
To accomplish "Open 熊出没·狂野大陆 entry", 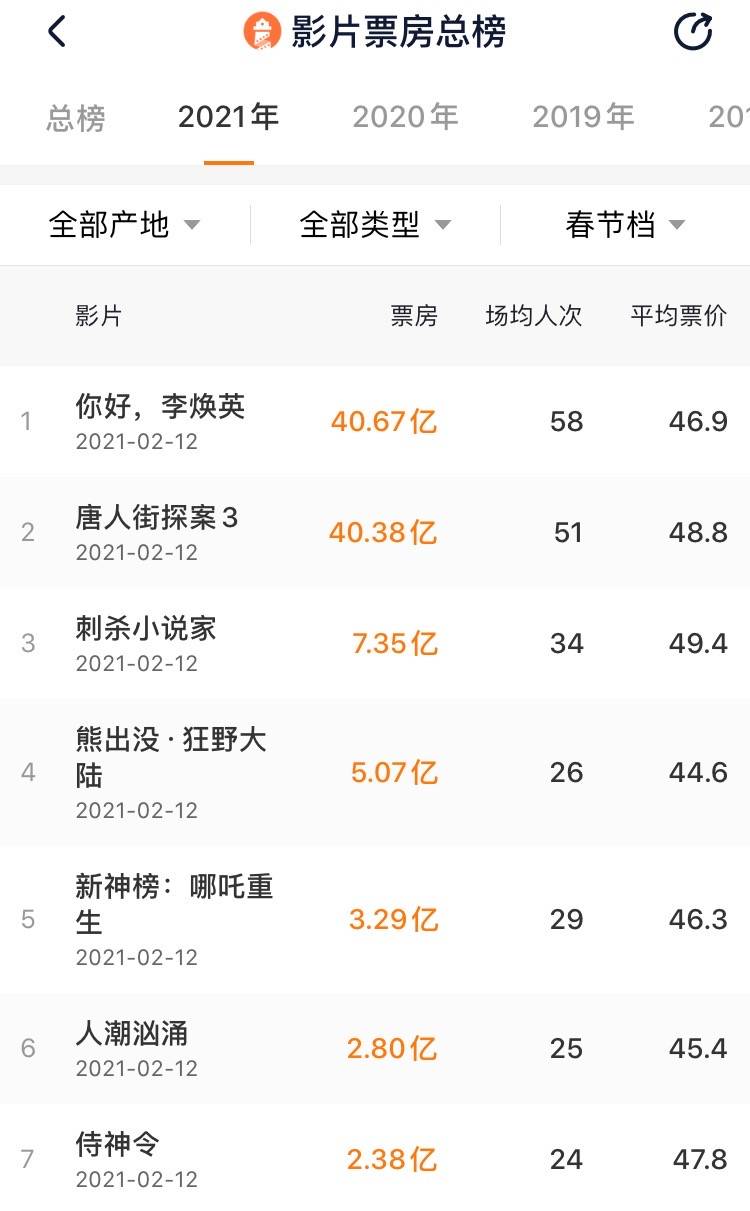I will [x=375, y=772].
